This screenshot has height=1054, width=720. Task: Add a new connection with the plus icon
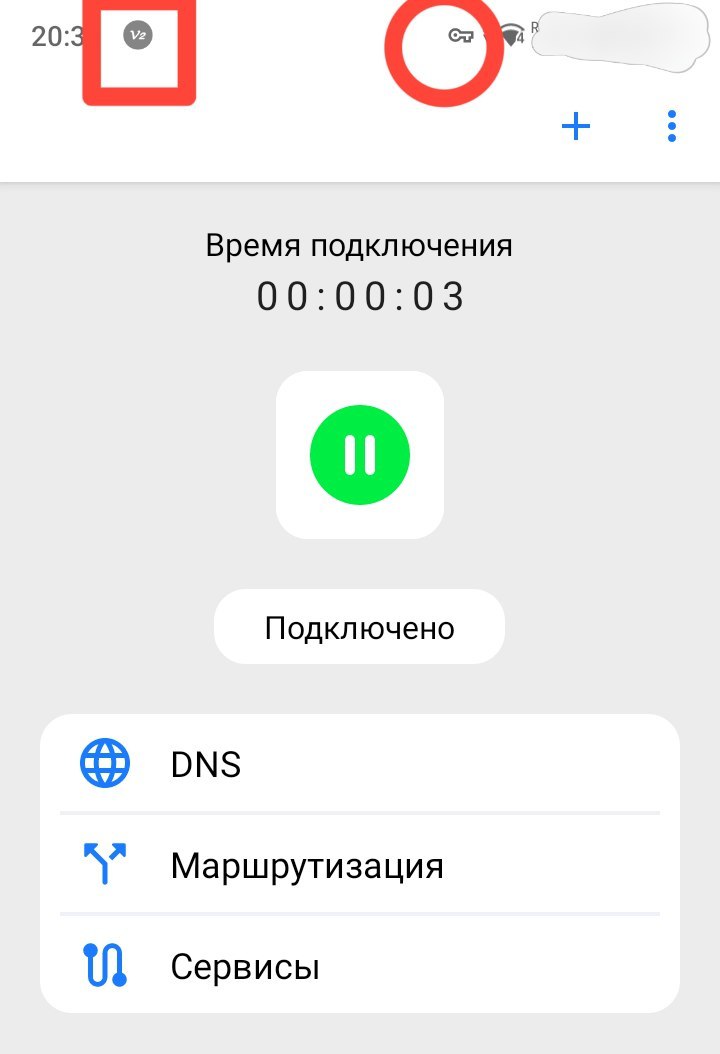click(576, 127)
